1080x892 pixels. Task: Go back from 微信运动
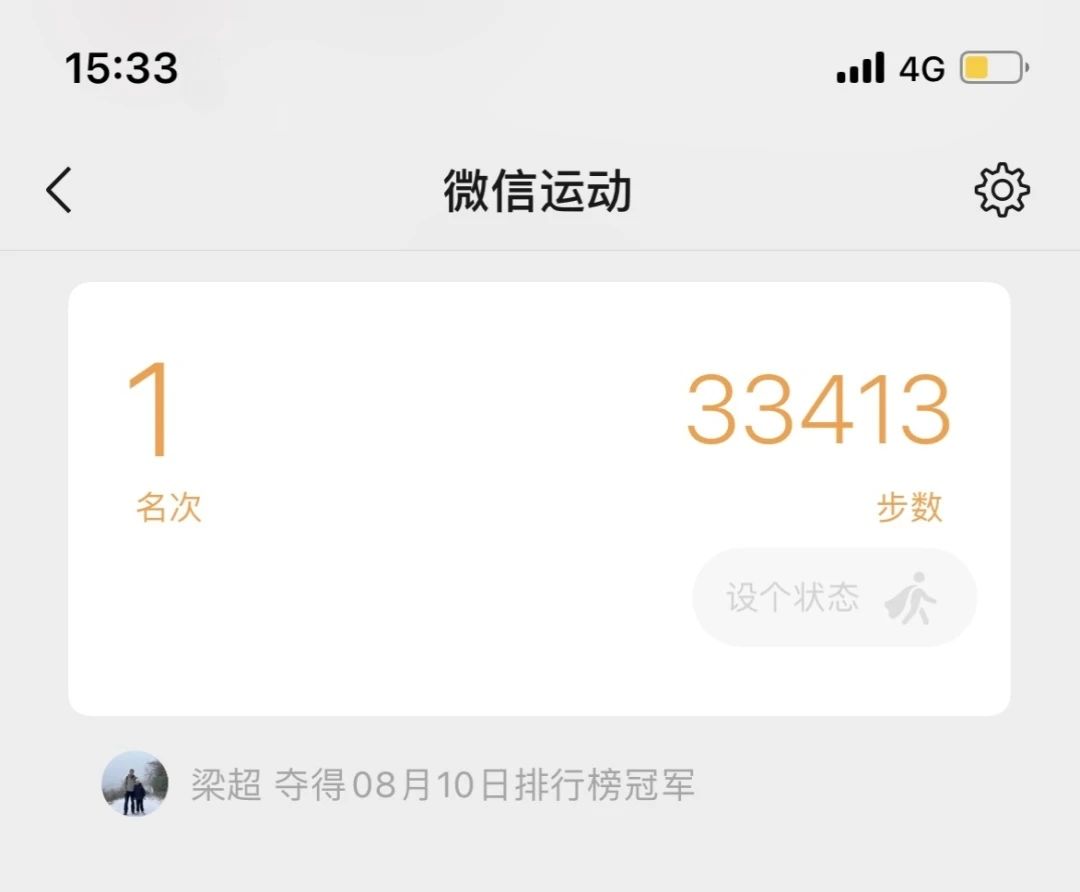coord(59,190)
